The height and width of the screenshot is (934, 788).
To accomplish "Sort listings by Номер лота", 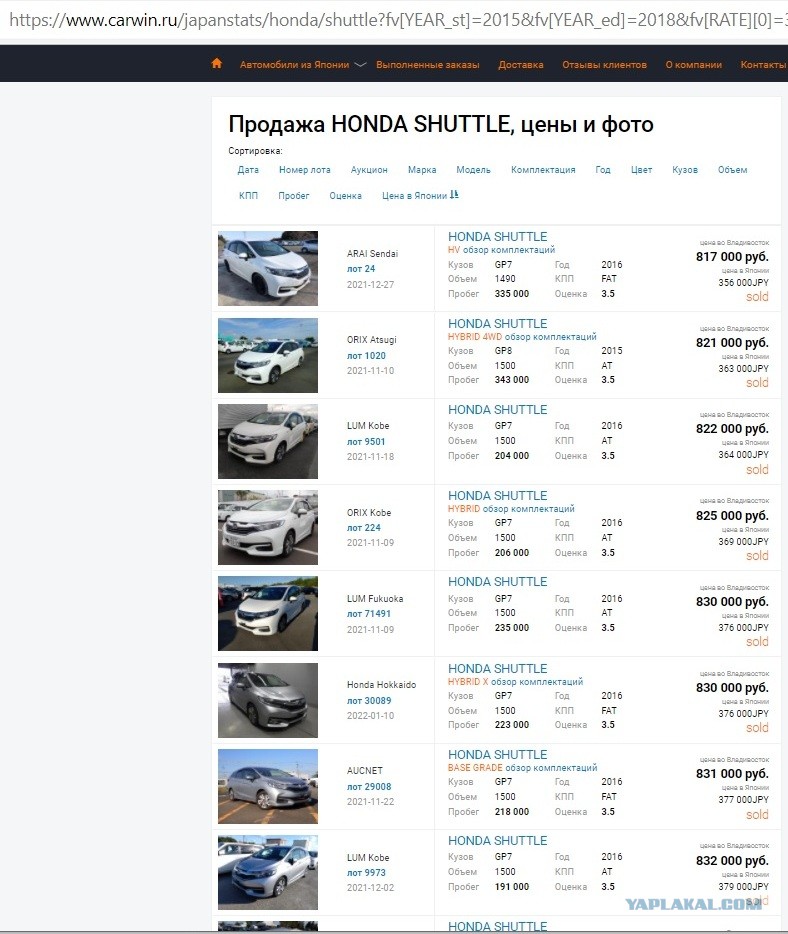I will [x=304, y=170].
